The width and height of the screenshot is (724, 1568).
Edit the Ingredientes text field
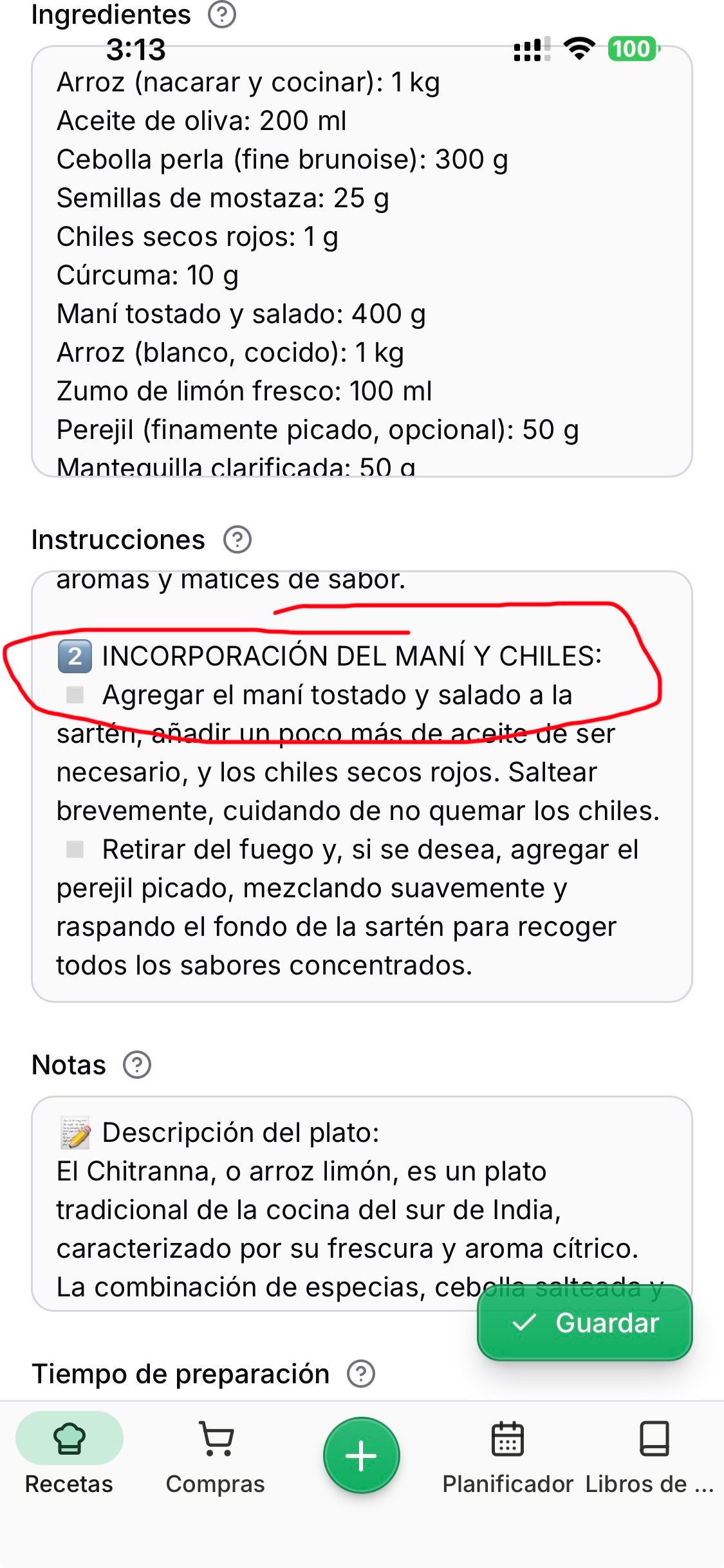362,261
